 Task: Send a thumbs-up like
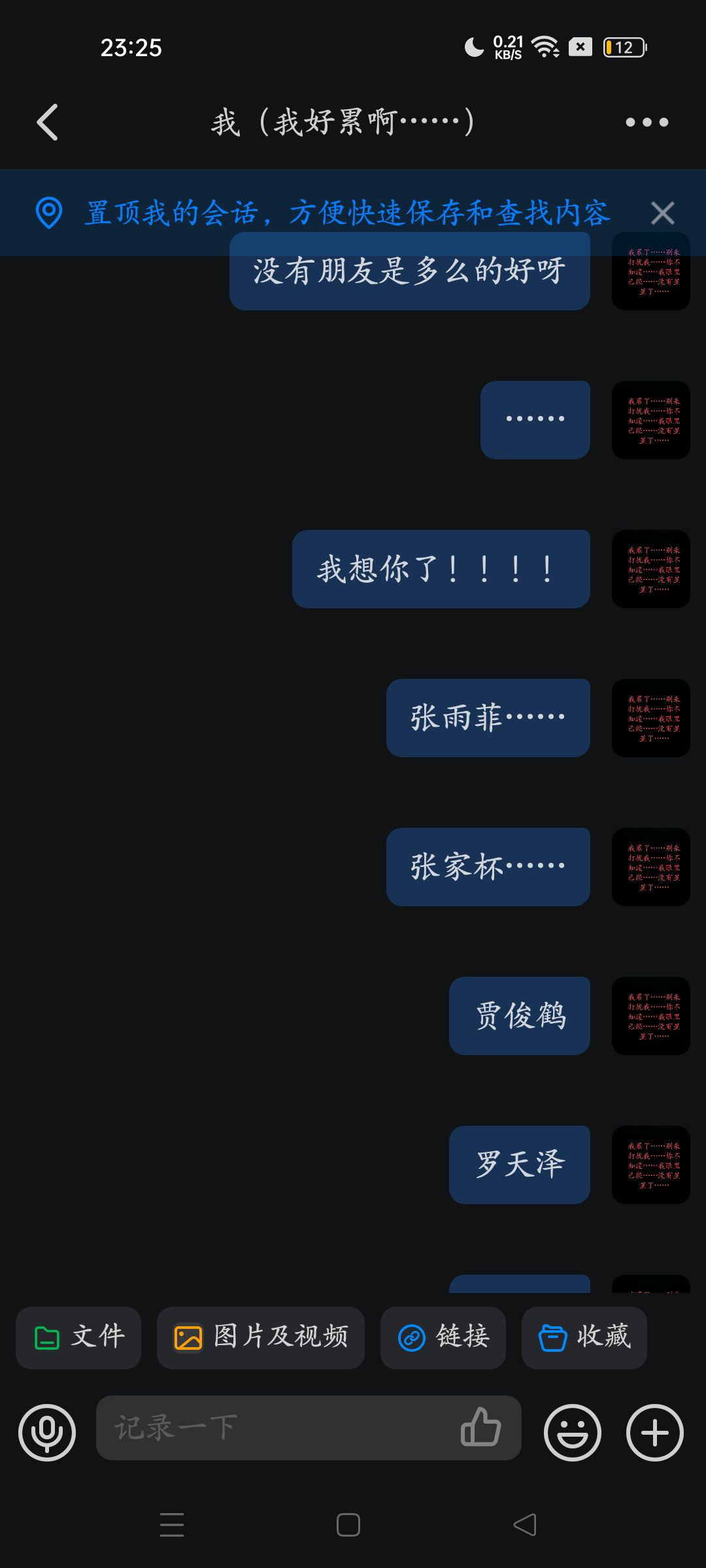[480, 1426]
